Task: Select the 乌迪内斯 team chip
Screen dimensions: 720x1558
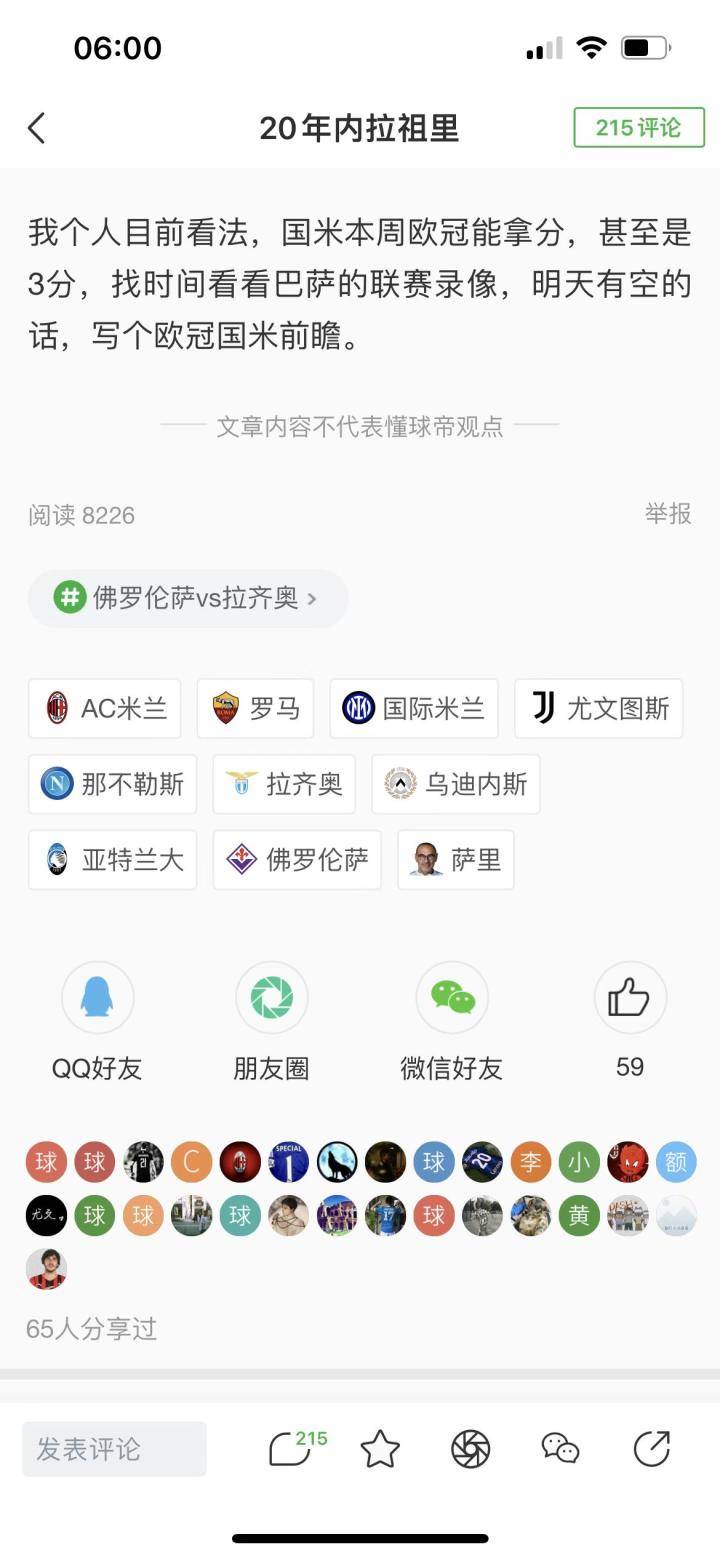Action: coord(456,784)
